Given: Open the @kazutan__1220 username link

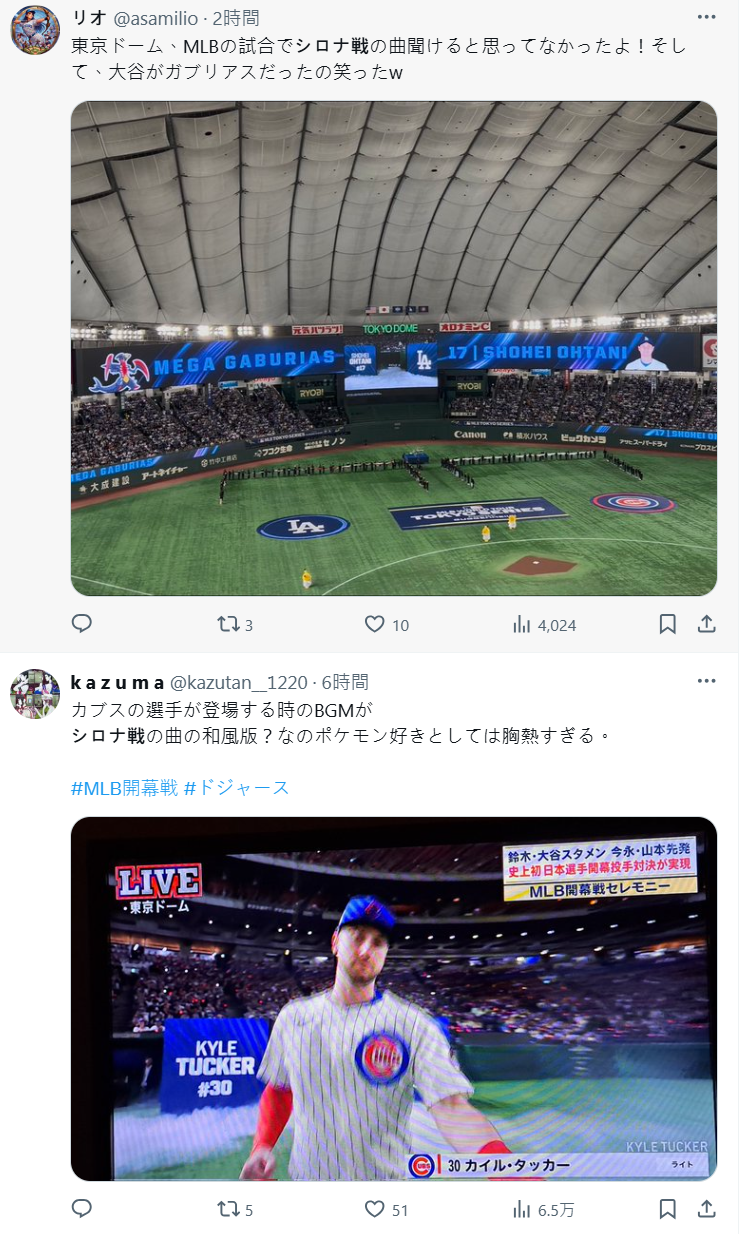Looking at the screenshot, I should pos(239,682).
